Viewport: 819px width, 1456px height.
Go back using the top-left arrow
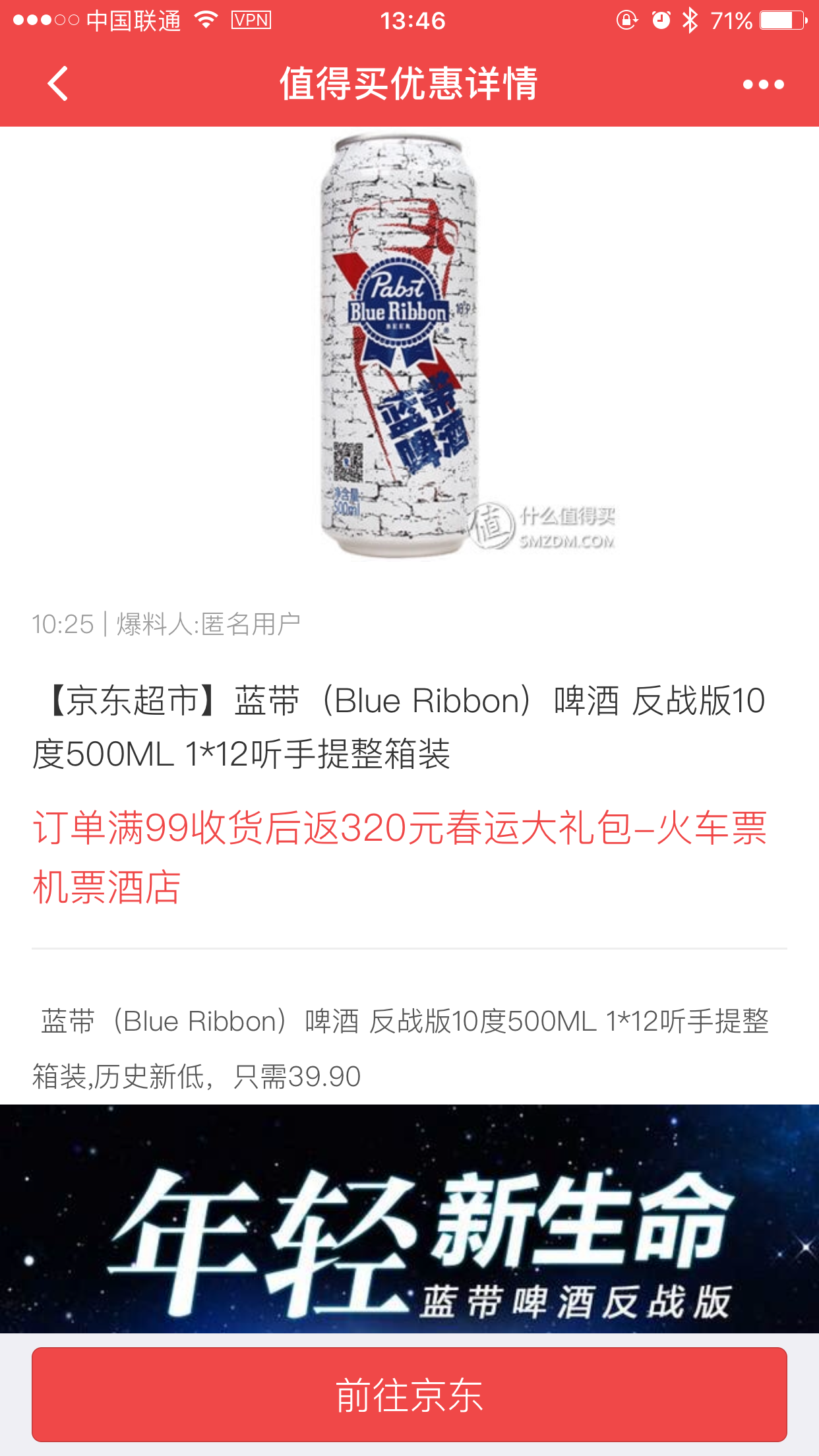click(58, 84)
